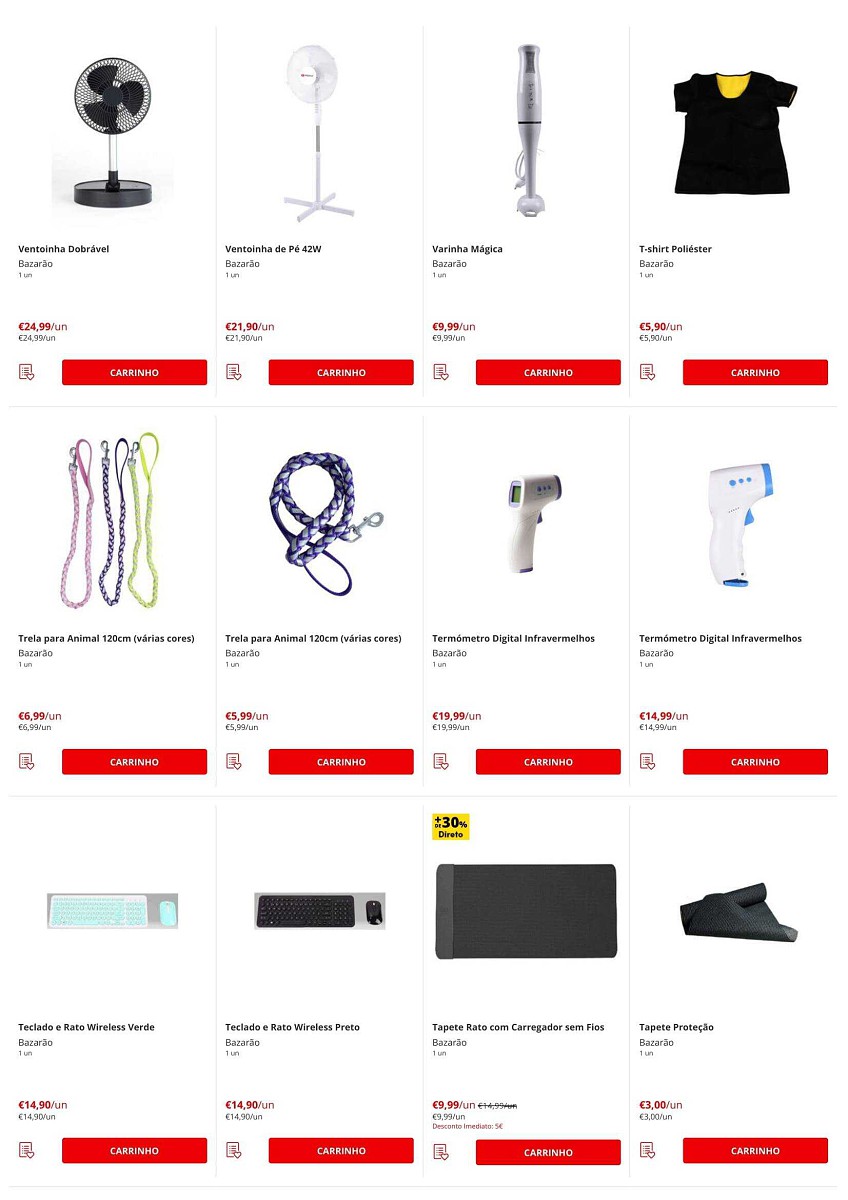Add the €6,99 Trela para Animal to cart
848x1200 pixels.
134,762
